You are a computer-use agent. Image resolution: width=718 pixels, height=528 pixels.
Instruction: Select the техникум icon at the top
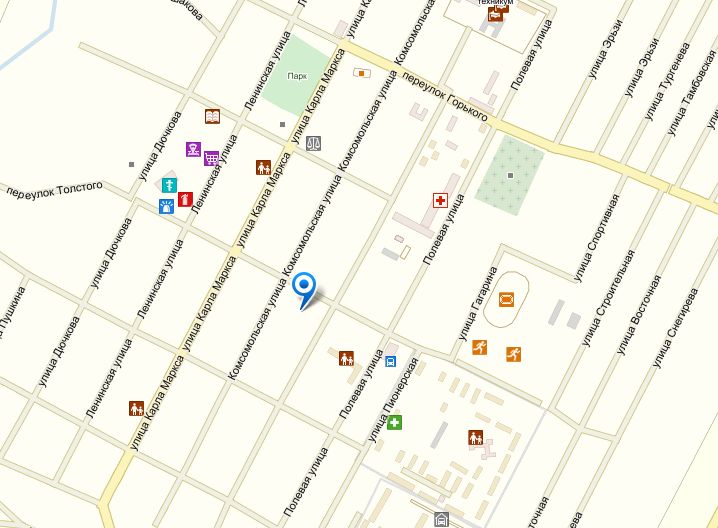[x=497, y=13]
